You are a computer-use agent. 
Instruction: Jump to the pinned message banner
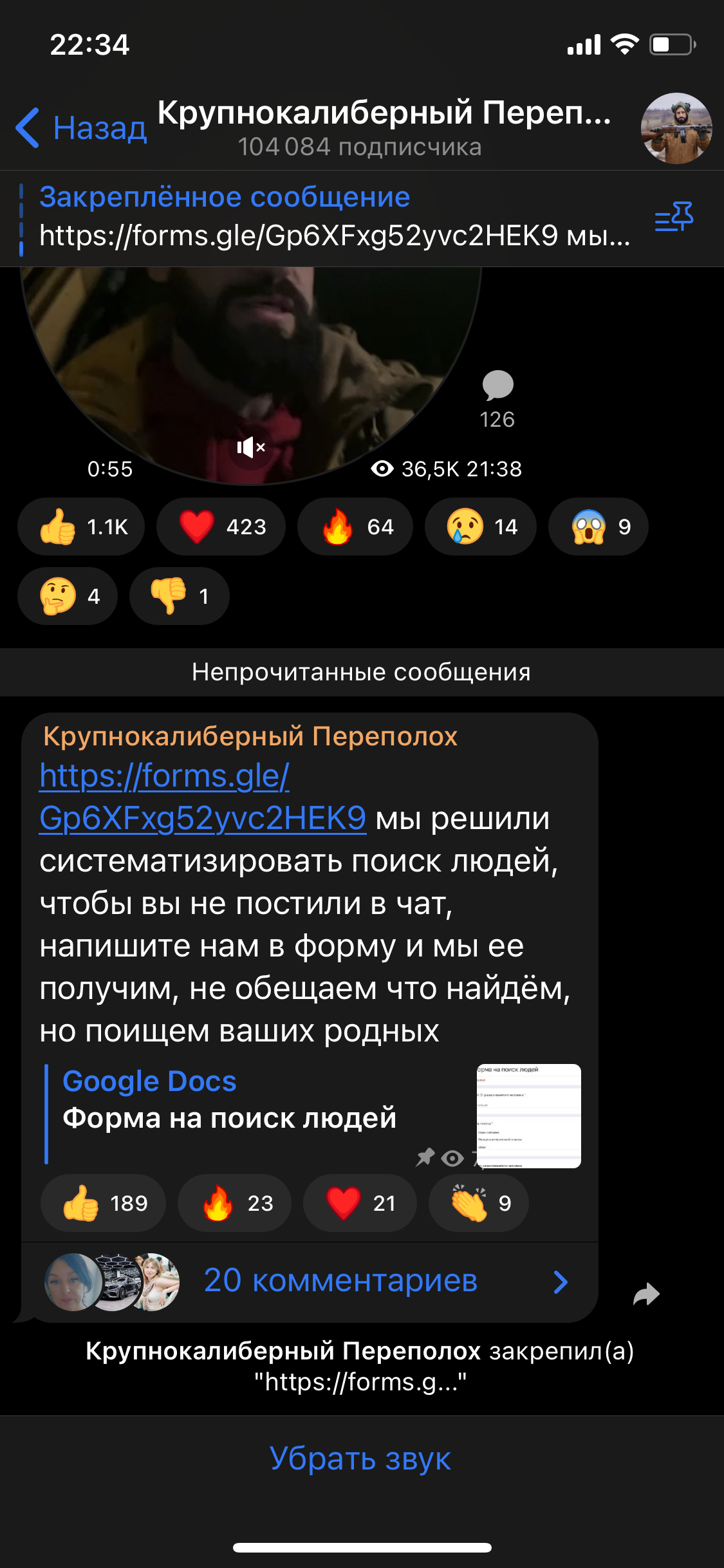point(322,218)
